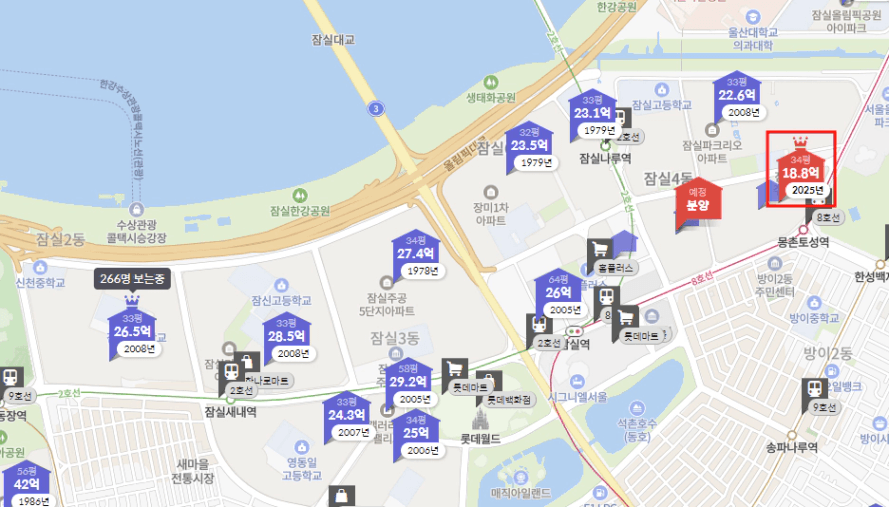Select the 28.5억 2008년 apartment marker
The width and height of the screenshot is (889, 507).
click(x=285, y=337)
